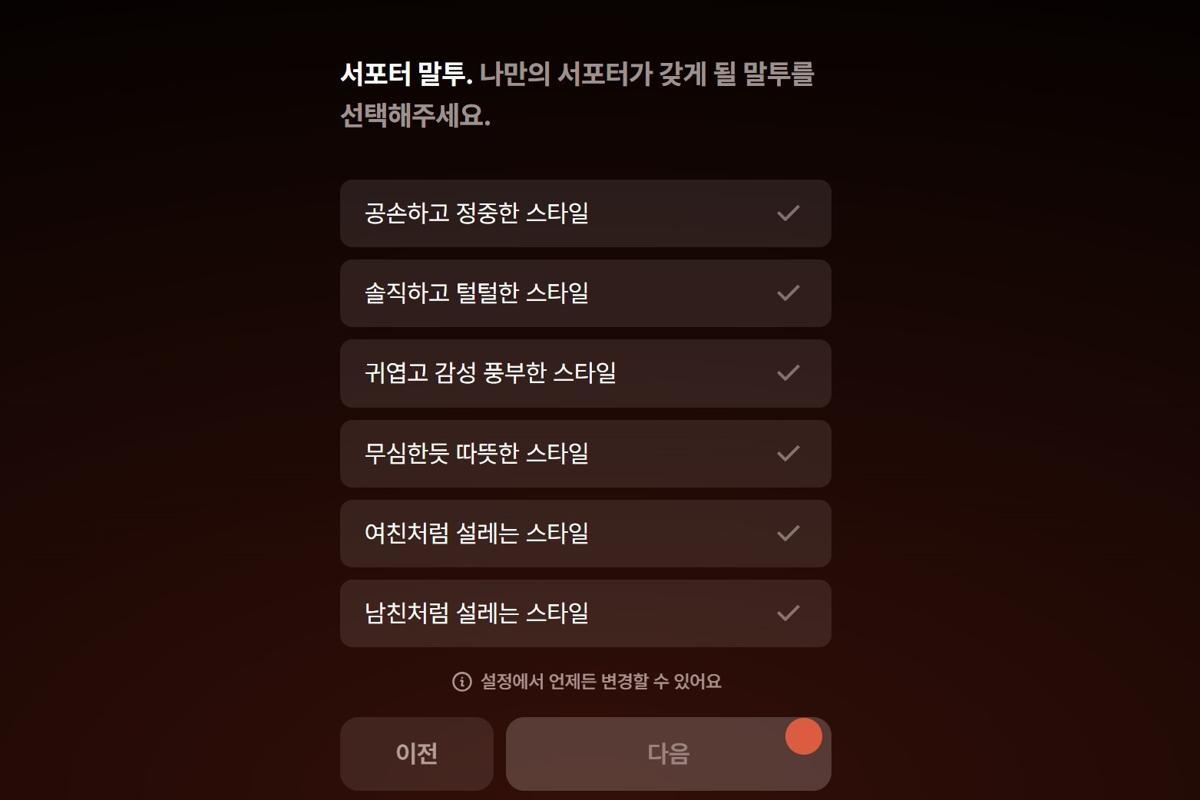
Task: Choose 솔직하고 털털한 스타일
Action: click(x=585, y=293)
